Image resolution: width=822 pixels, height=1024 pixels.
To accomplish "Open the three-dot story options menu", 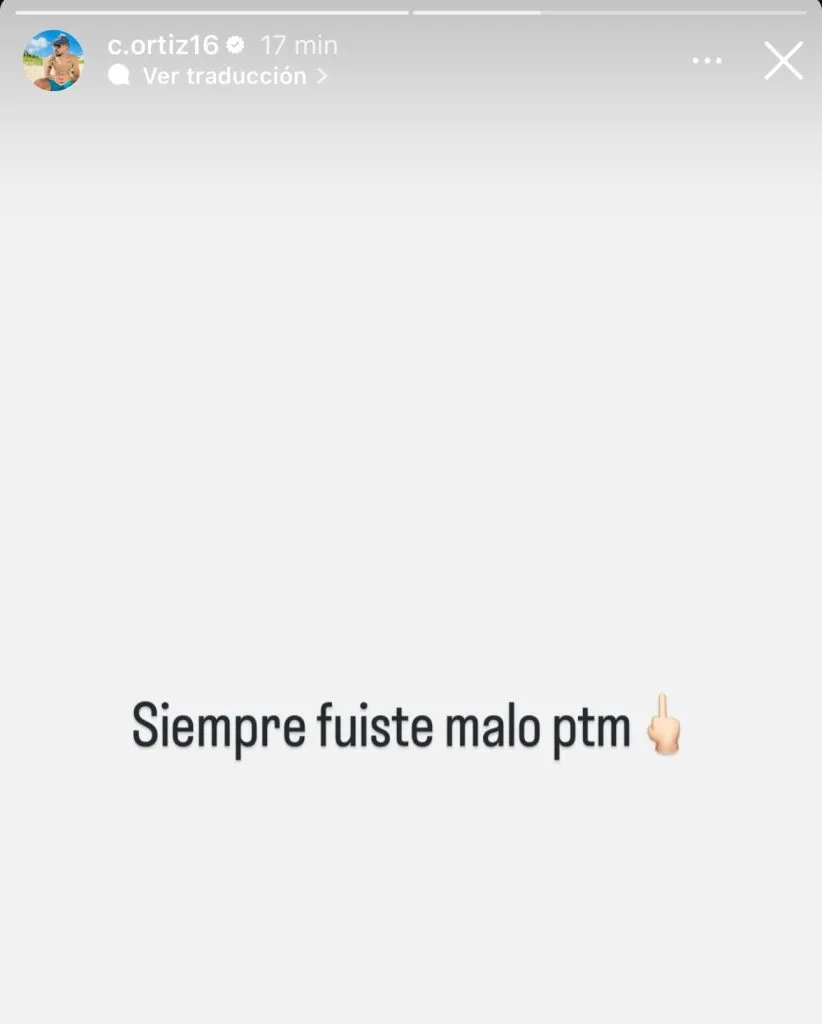I will [707, 61].
